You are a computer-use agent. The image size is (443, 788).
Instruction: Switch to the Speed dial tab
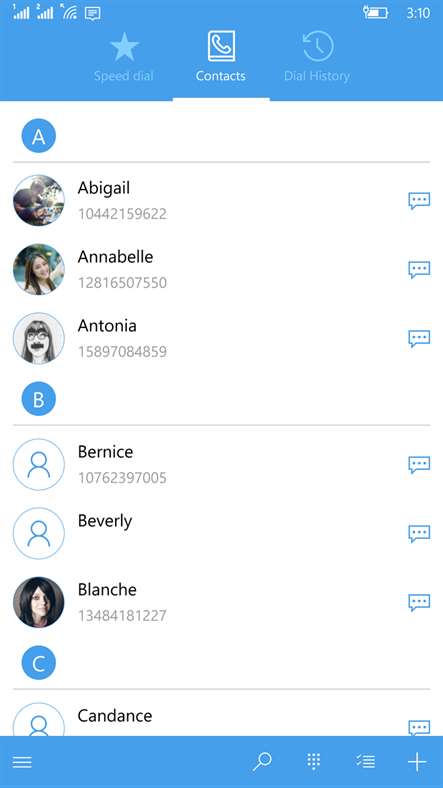tap(124, 57)
